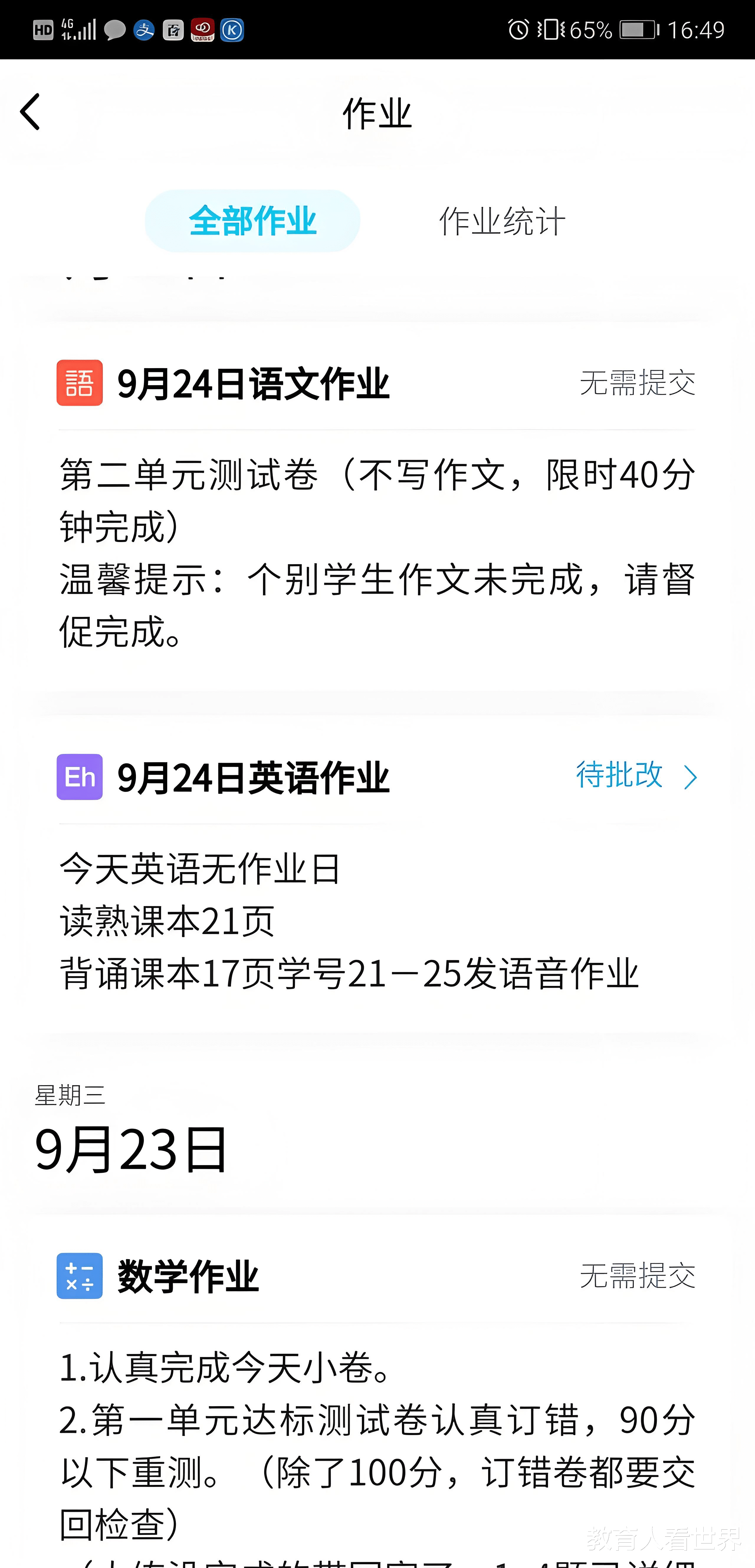Switch to the 作业统计 tab
Viewport: 755px width, 1568px height.
(x=502, y=221)
